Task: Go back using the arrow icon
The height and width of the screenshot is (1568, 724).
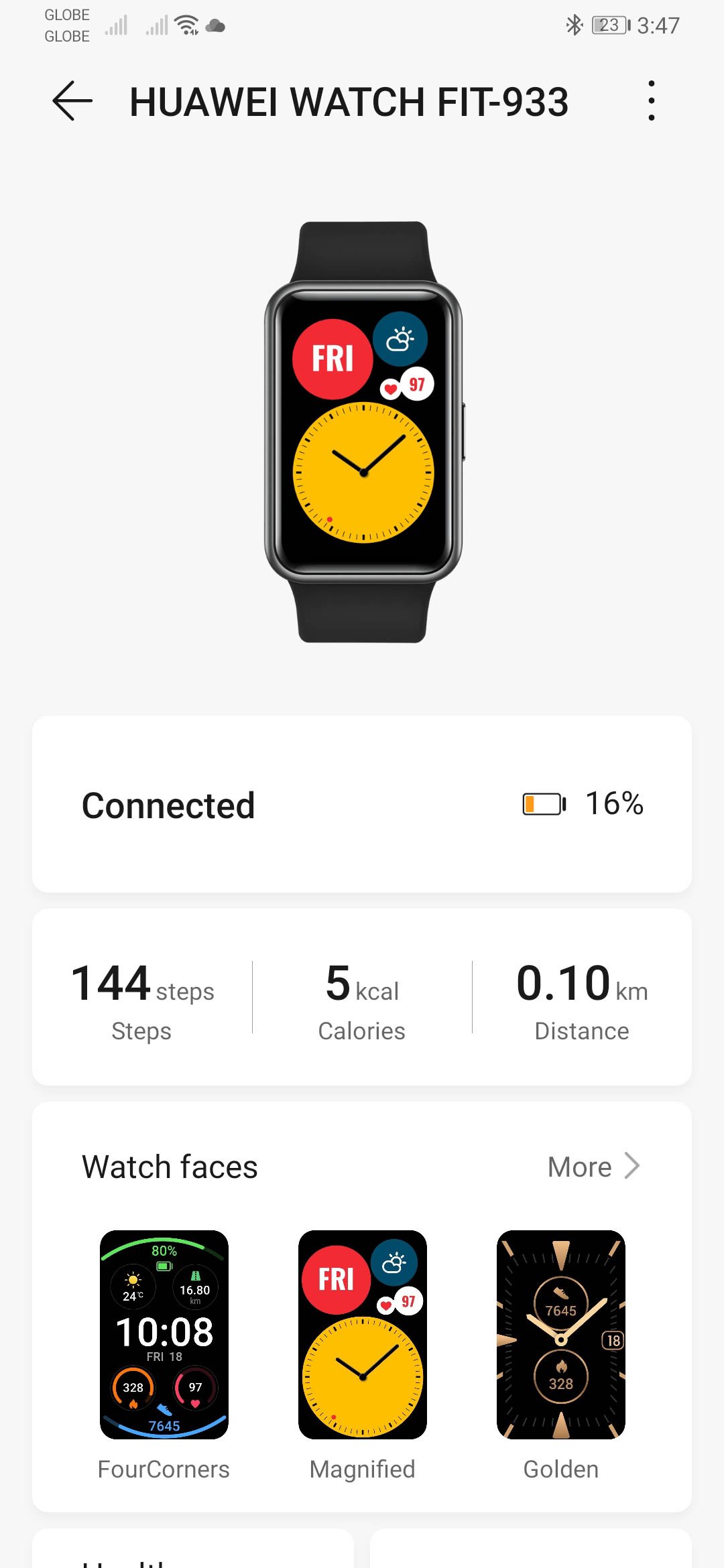Action: (x=72, y=101)
